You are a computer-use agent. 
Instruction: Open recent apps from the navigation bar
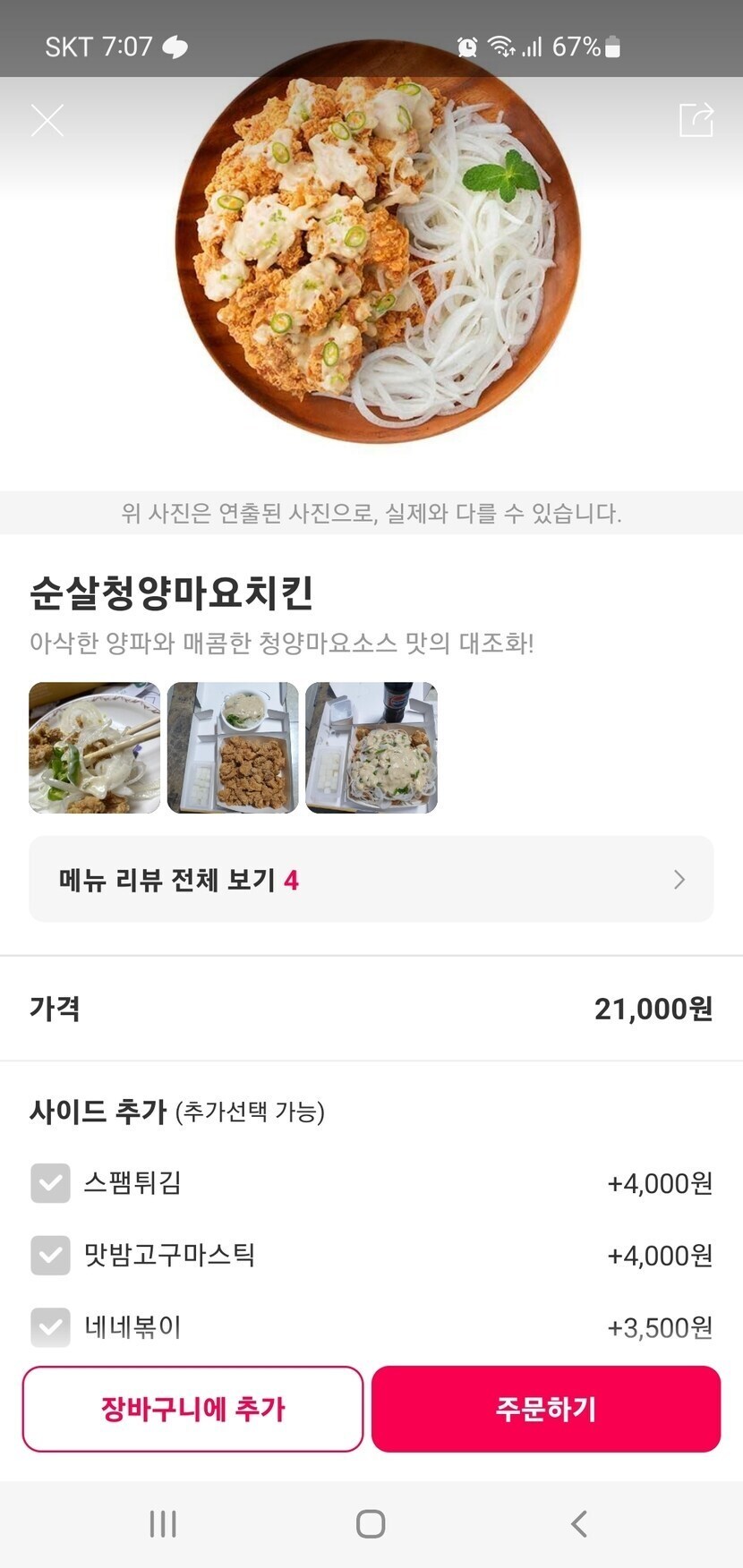163,1524
